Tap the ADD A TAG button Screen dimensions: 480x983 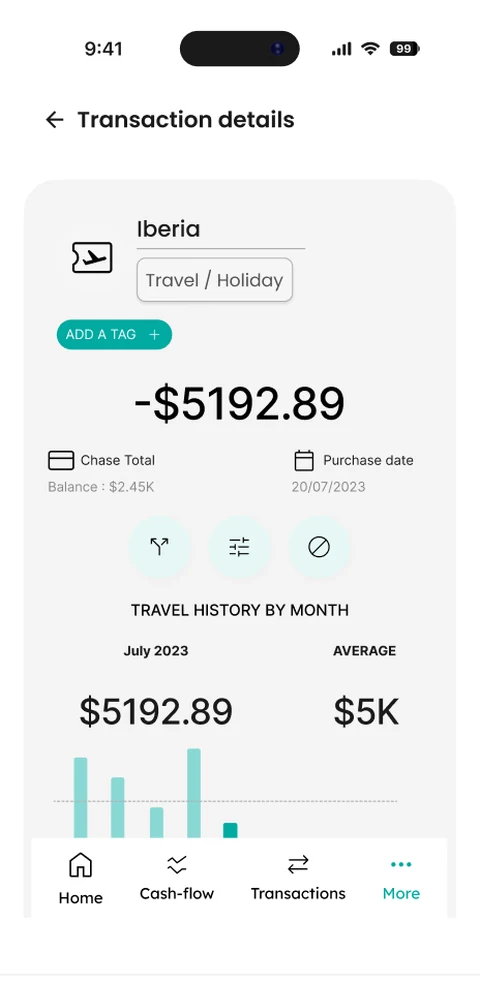click(114, 334)
